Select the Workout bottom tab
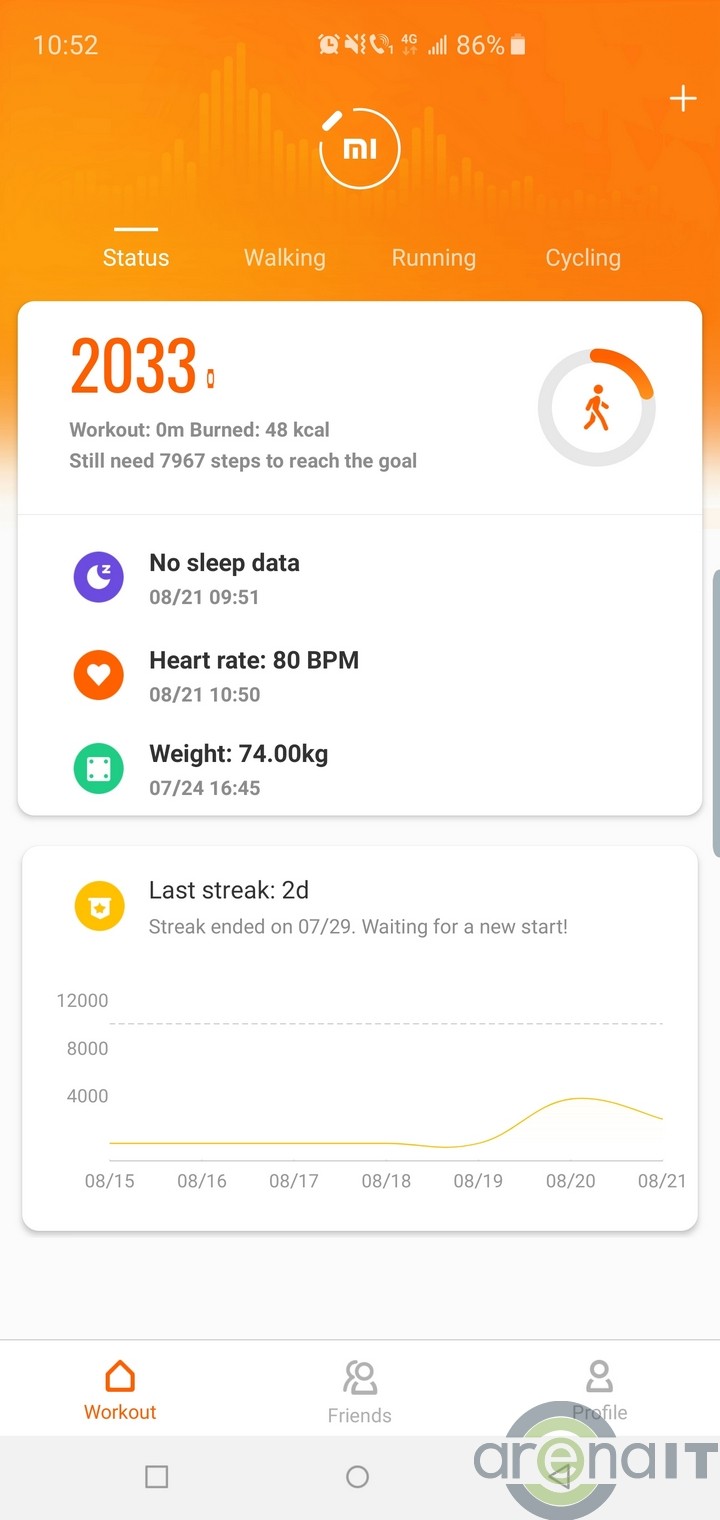This screenshot has width=720, height=1520. pyautogui.click(x=120, y=1390)
